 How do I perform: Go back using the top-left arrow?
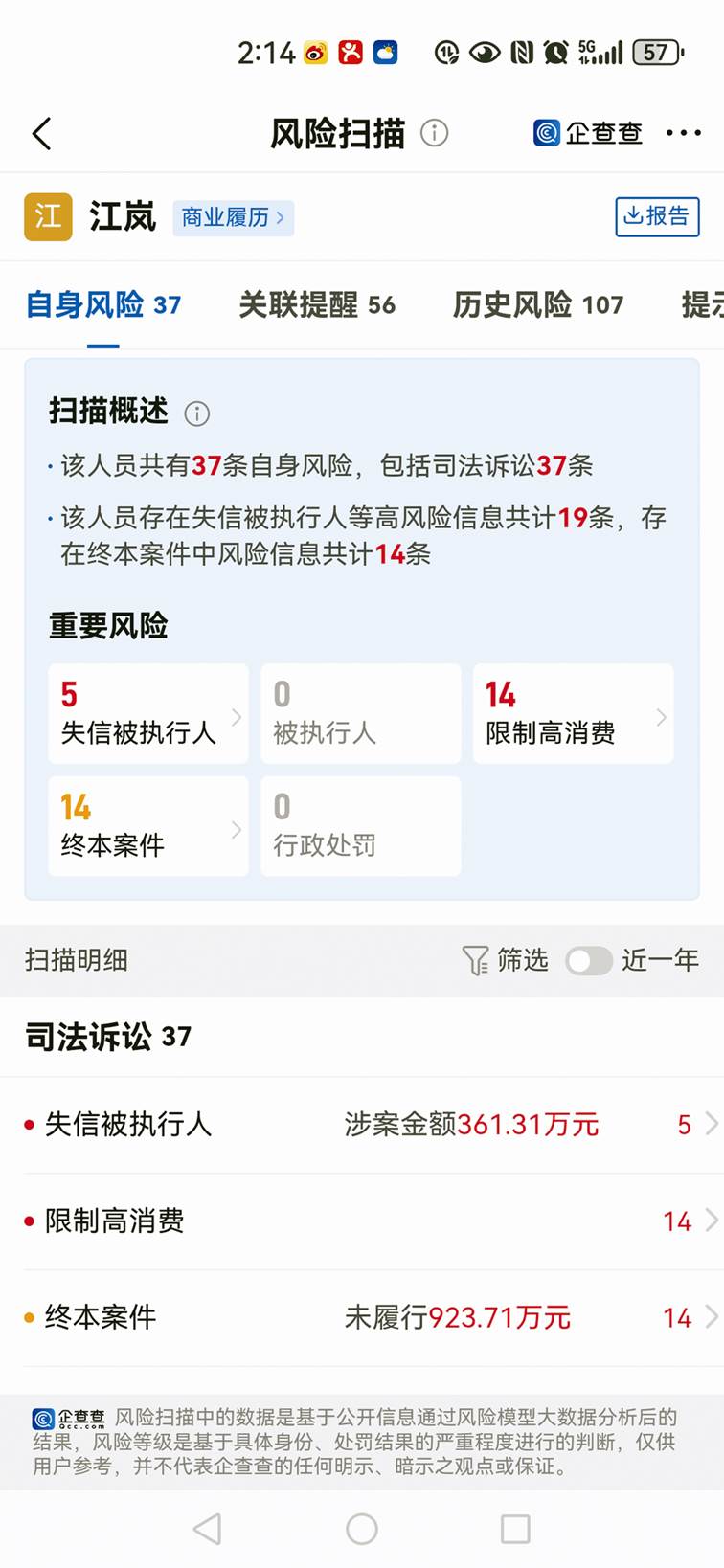pyautogui.click(x=41, y=134)
